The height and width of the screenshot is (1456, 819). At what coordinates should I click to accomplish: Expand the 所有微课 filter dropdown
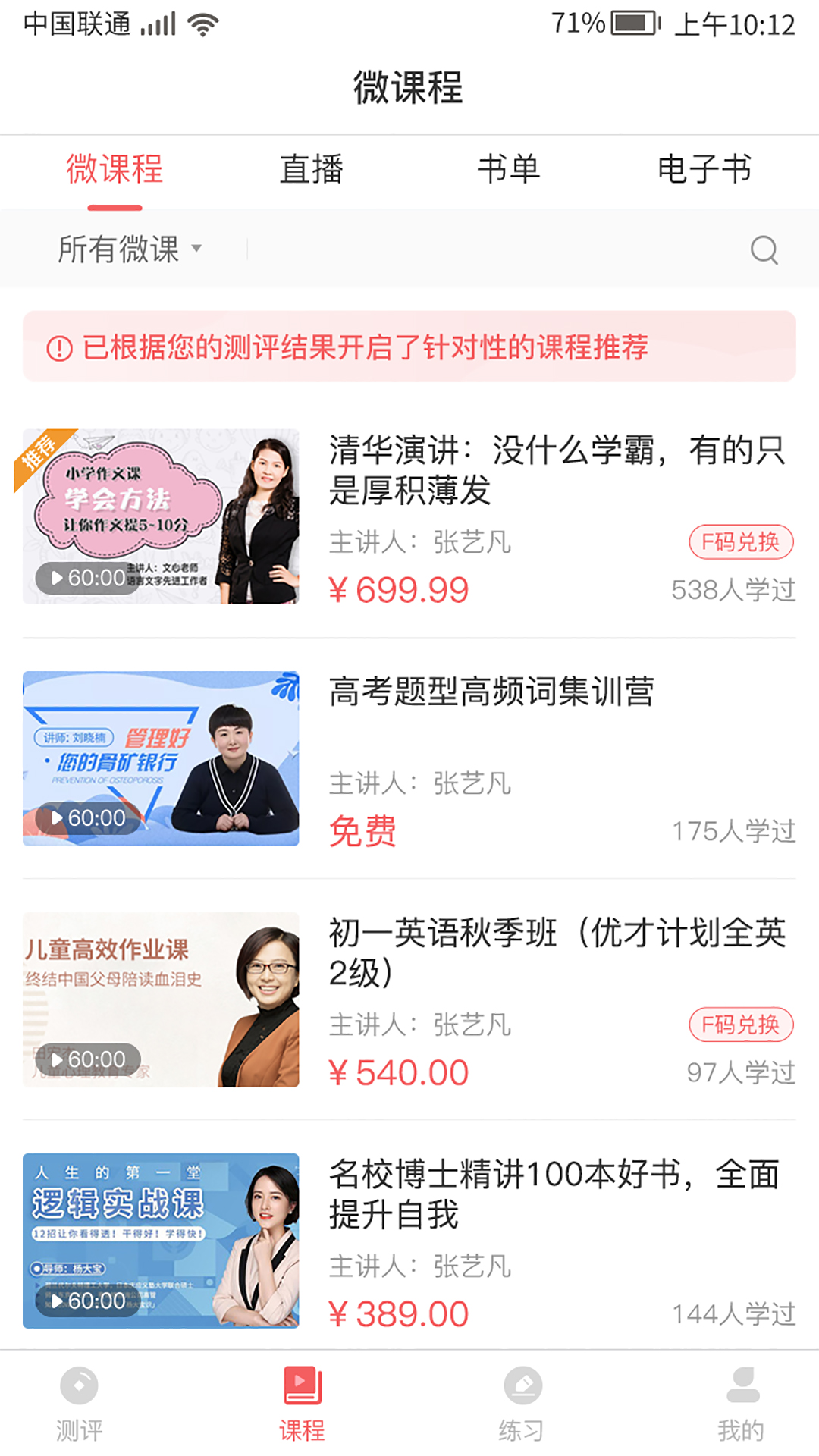click(130, 249)
